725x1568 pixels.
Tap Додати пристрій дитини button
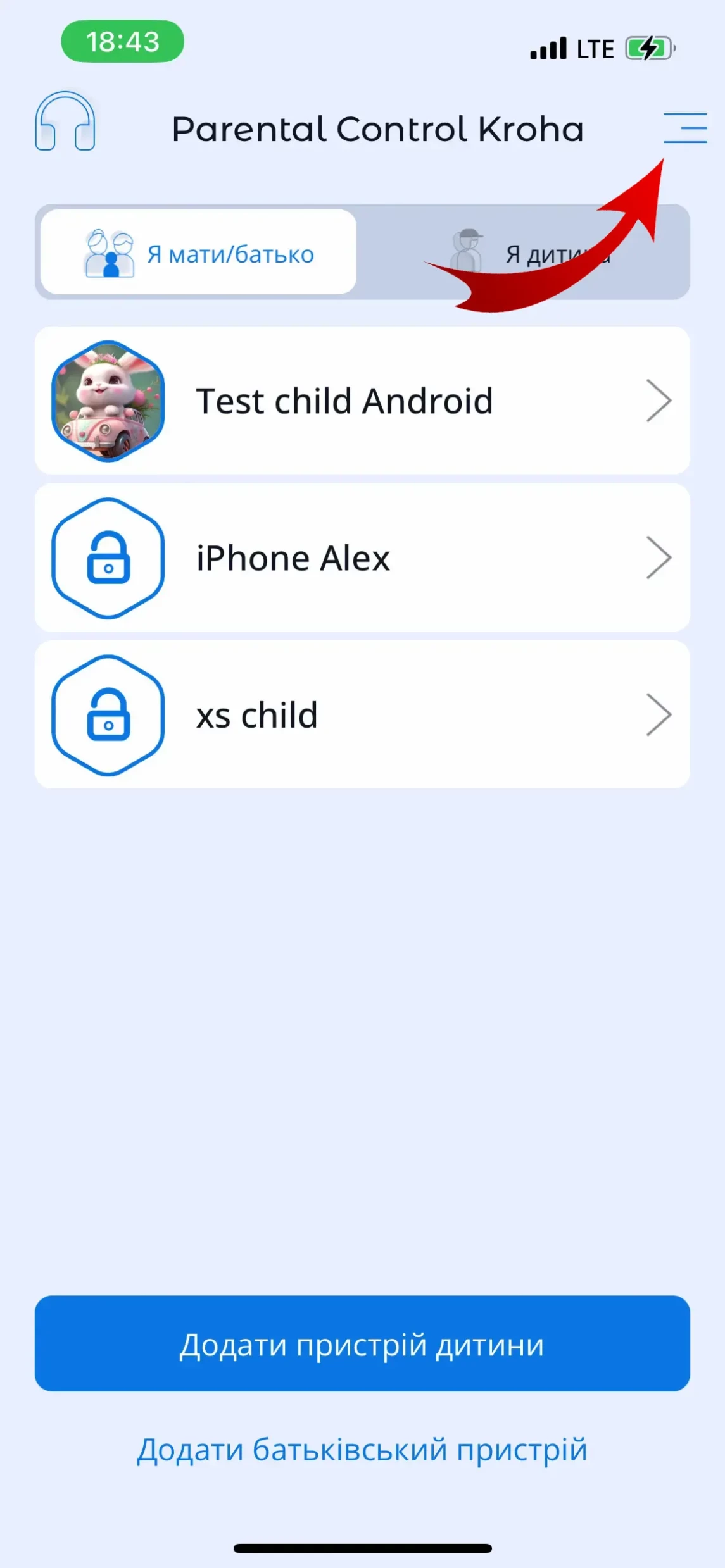pos(362,1344)
